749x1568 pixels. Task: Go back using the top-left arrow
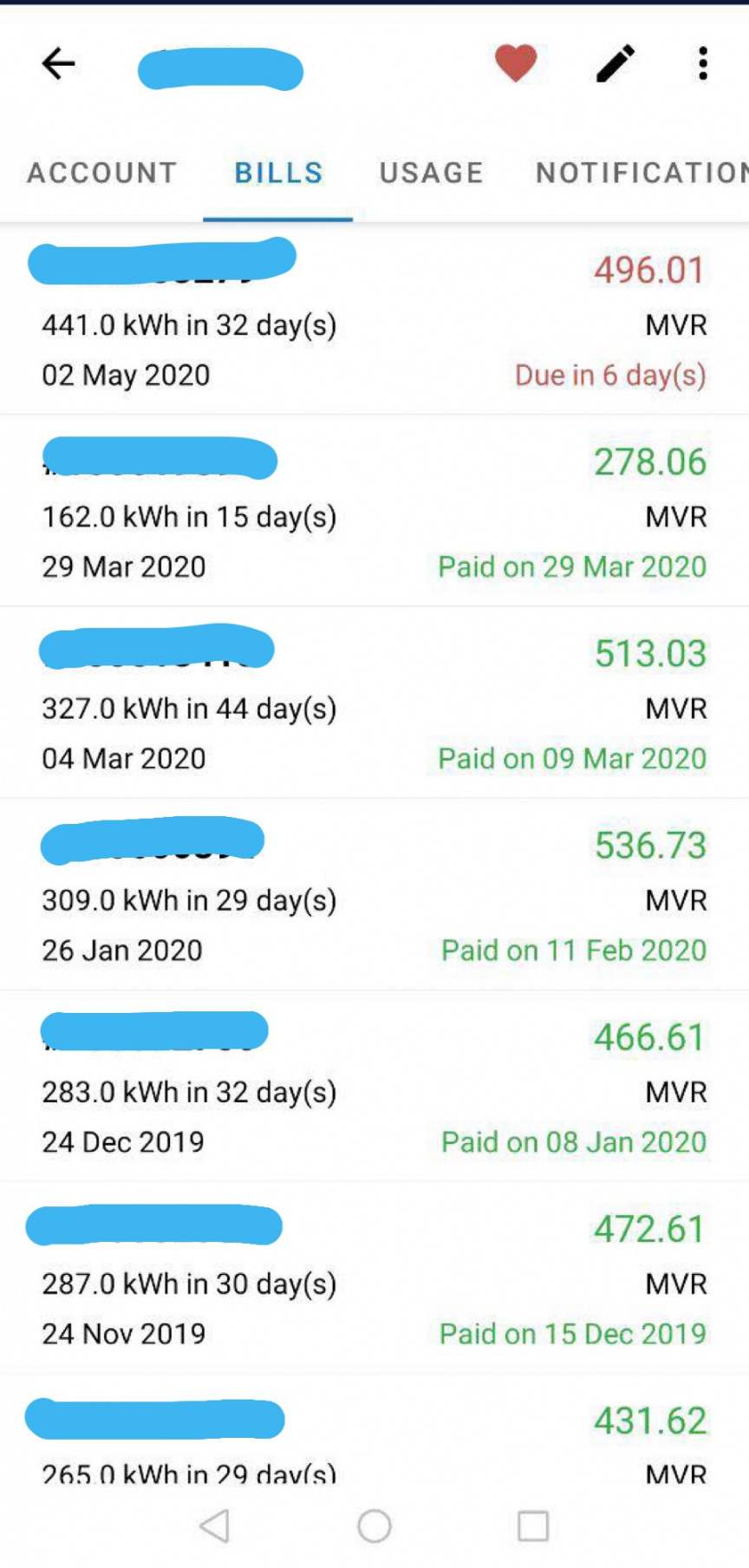point(59,63)
